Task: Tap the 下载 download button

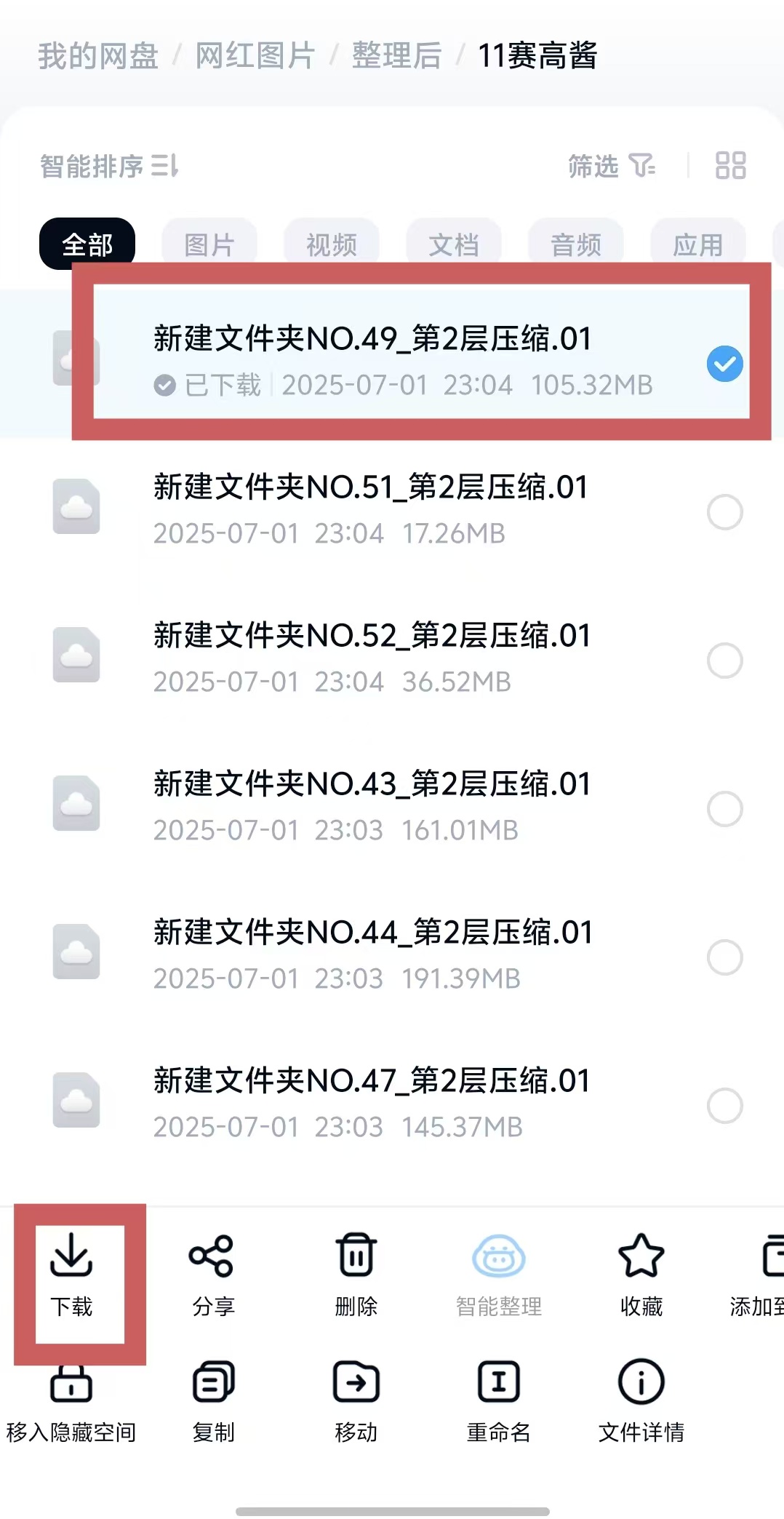Action: [71, 1275]
